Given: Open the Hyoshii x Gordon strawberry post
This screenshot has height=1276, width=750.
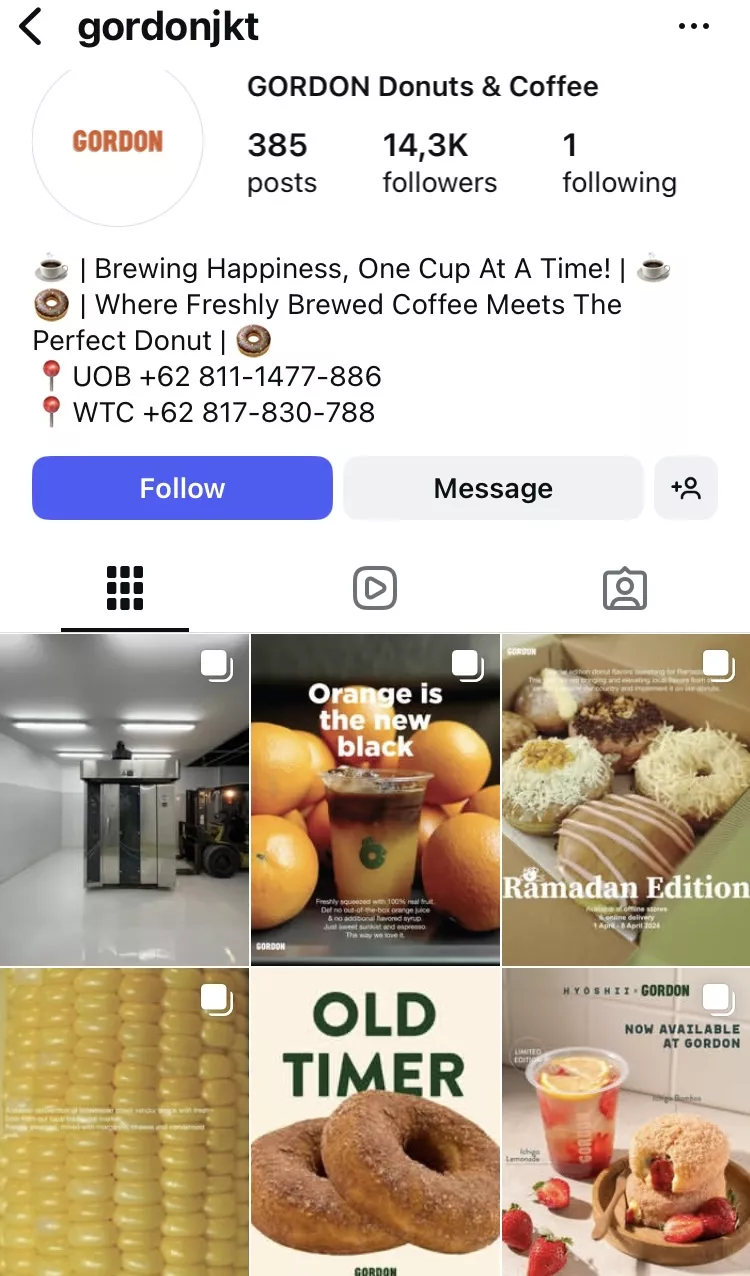Looking at the screenshot, I should point(626,1120).
